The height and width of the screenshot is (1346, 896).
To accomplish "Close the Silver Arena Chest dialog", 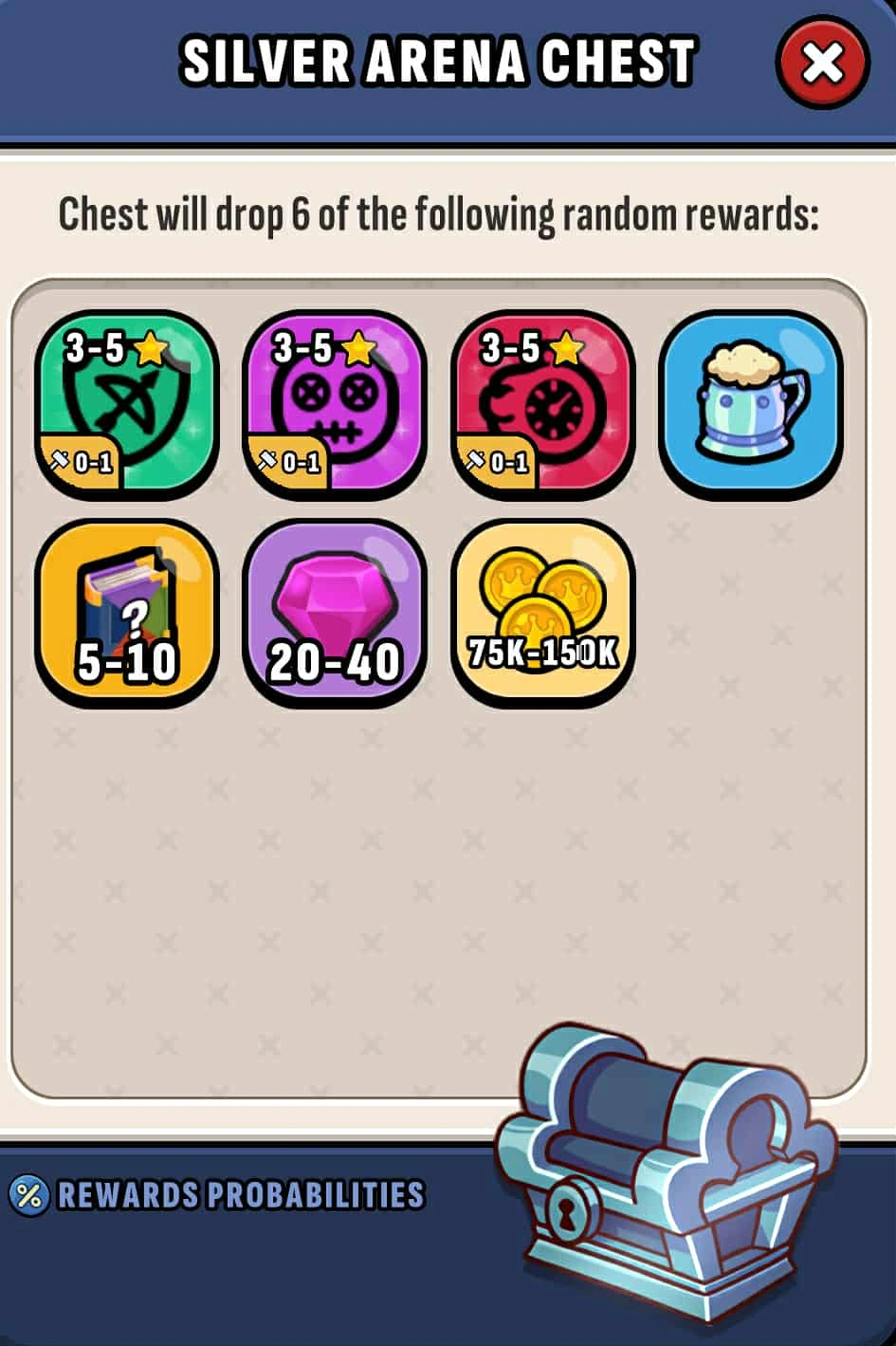I will pos(822,63).
